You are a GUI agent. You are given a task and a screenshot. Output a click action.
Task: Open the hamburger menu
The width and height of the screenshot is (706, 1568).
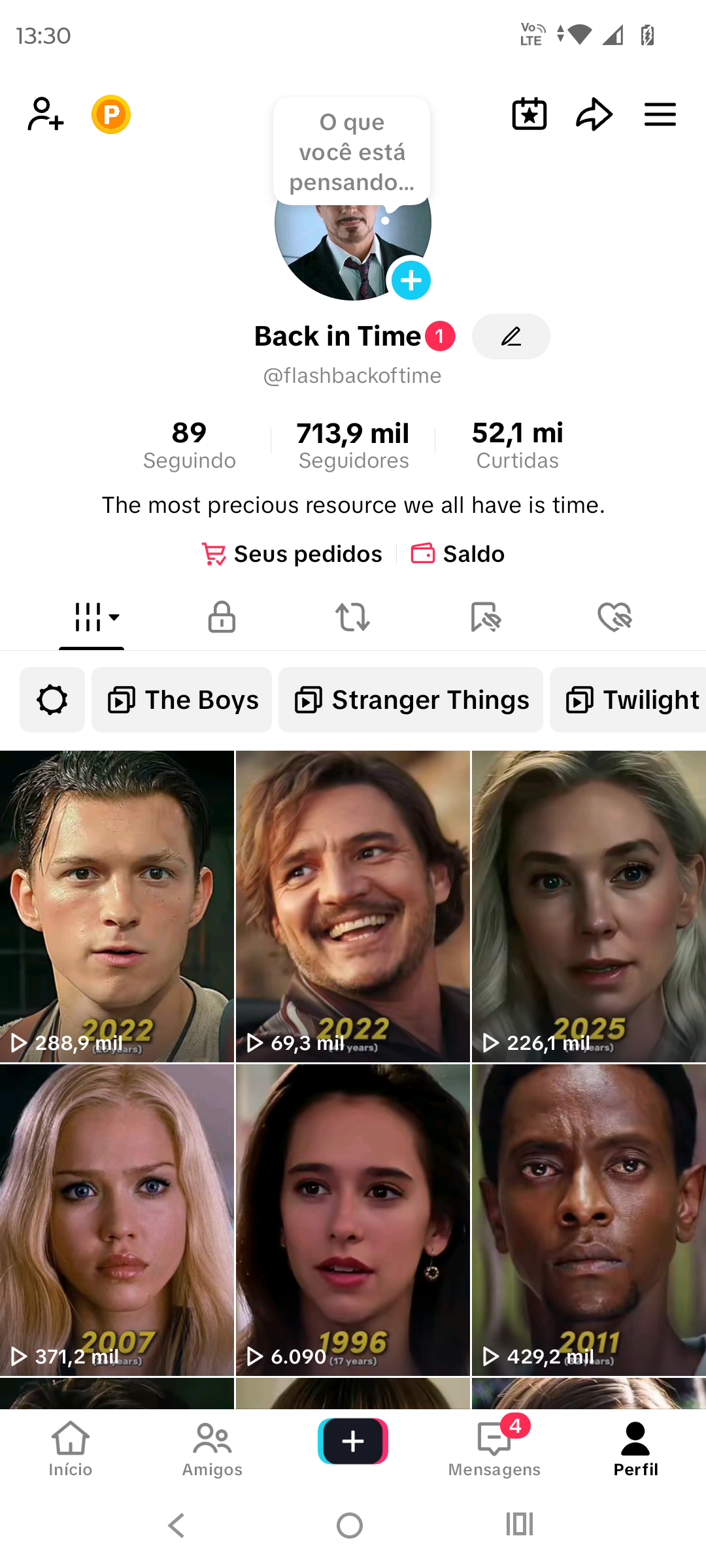tap(660, 114)
